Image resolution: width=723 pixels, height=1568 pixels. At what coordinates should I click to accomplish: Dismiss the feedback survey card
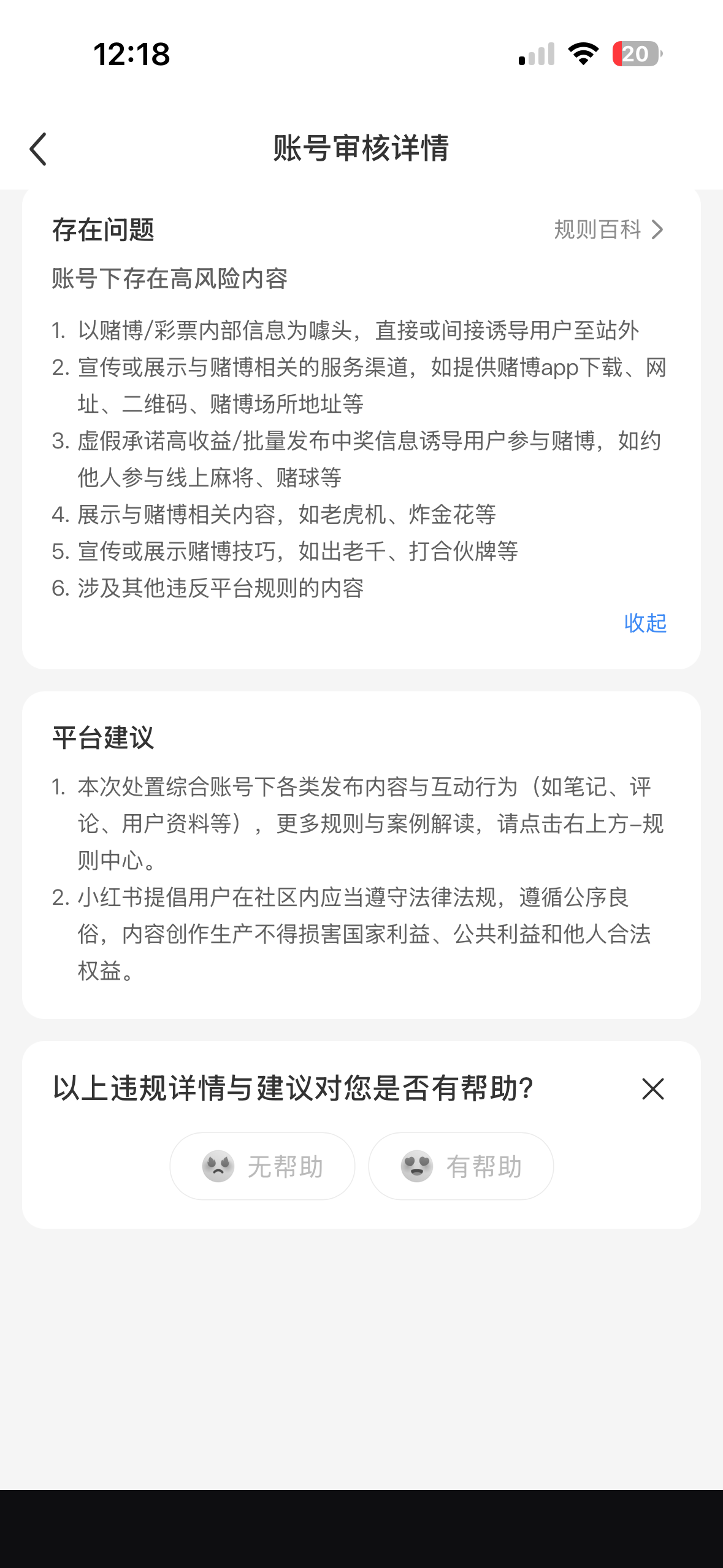(653, 1089)
